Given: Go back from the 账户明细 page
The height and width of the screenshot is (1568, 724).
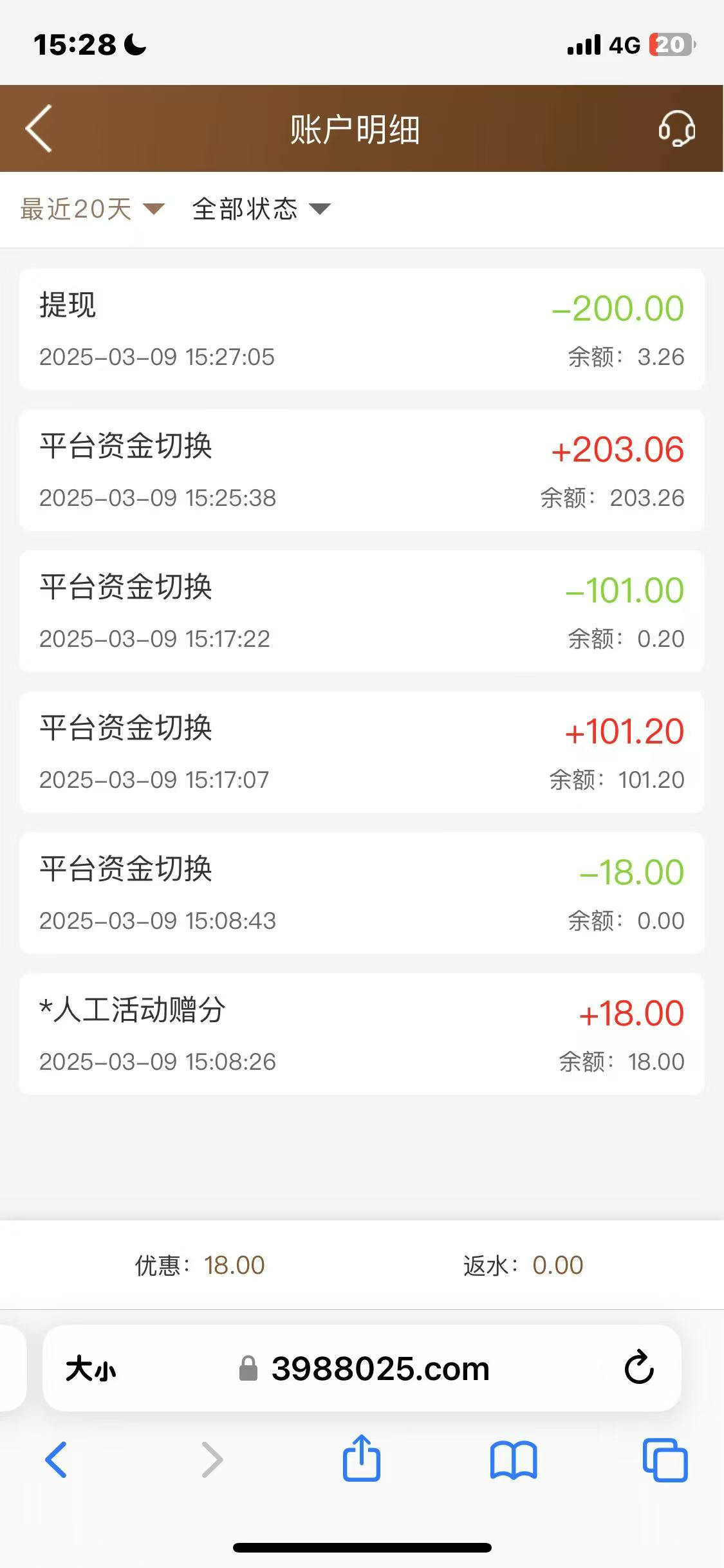Looking at the screenshot, I should tap(39, 129).
